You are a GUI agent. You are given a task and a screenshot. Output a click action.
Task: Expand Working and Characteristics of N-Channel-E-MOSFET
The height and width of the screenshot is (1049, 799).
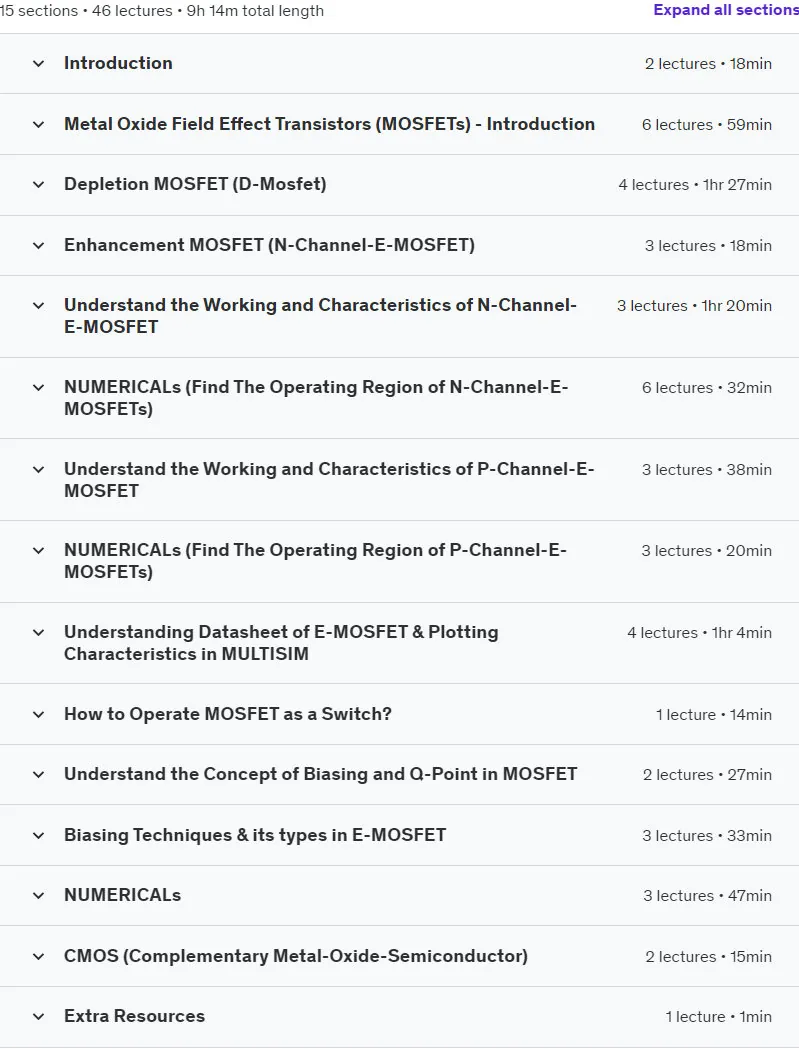400,316
